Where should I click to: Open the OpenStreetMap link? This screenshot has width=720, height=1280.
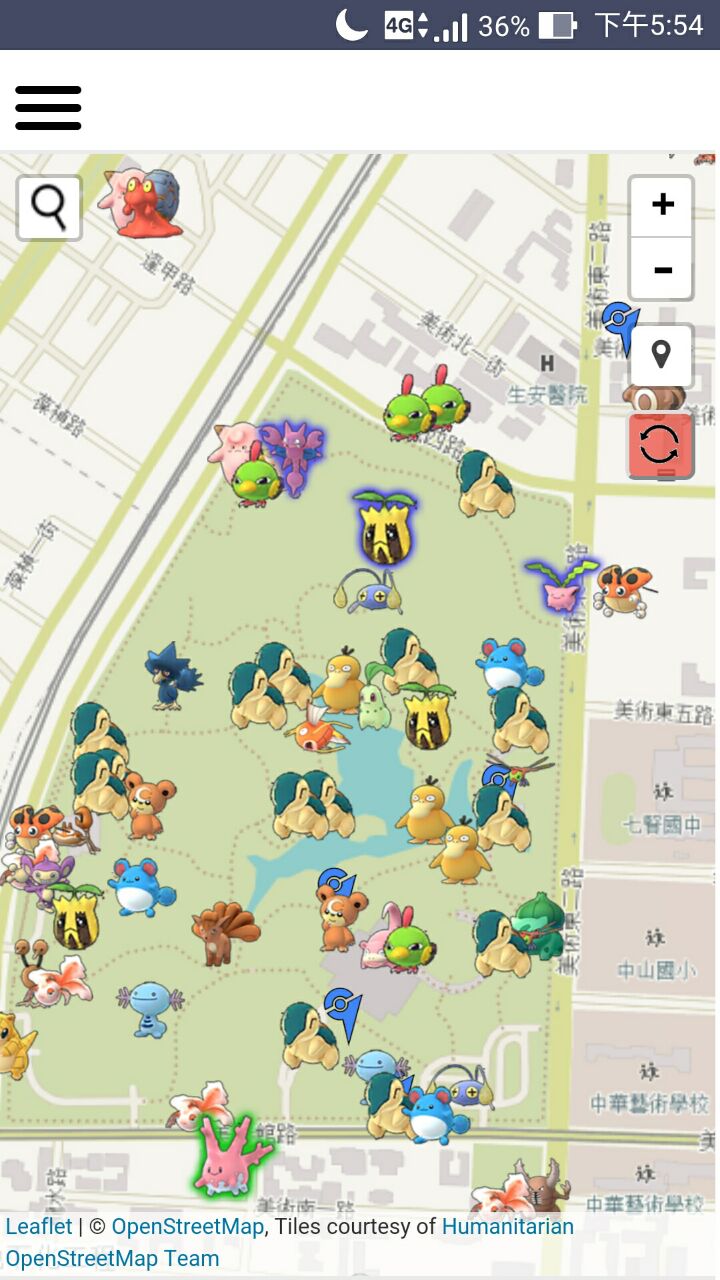(187, 1226)
